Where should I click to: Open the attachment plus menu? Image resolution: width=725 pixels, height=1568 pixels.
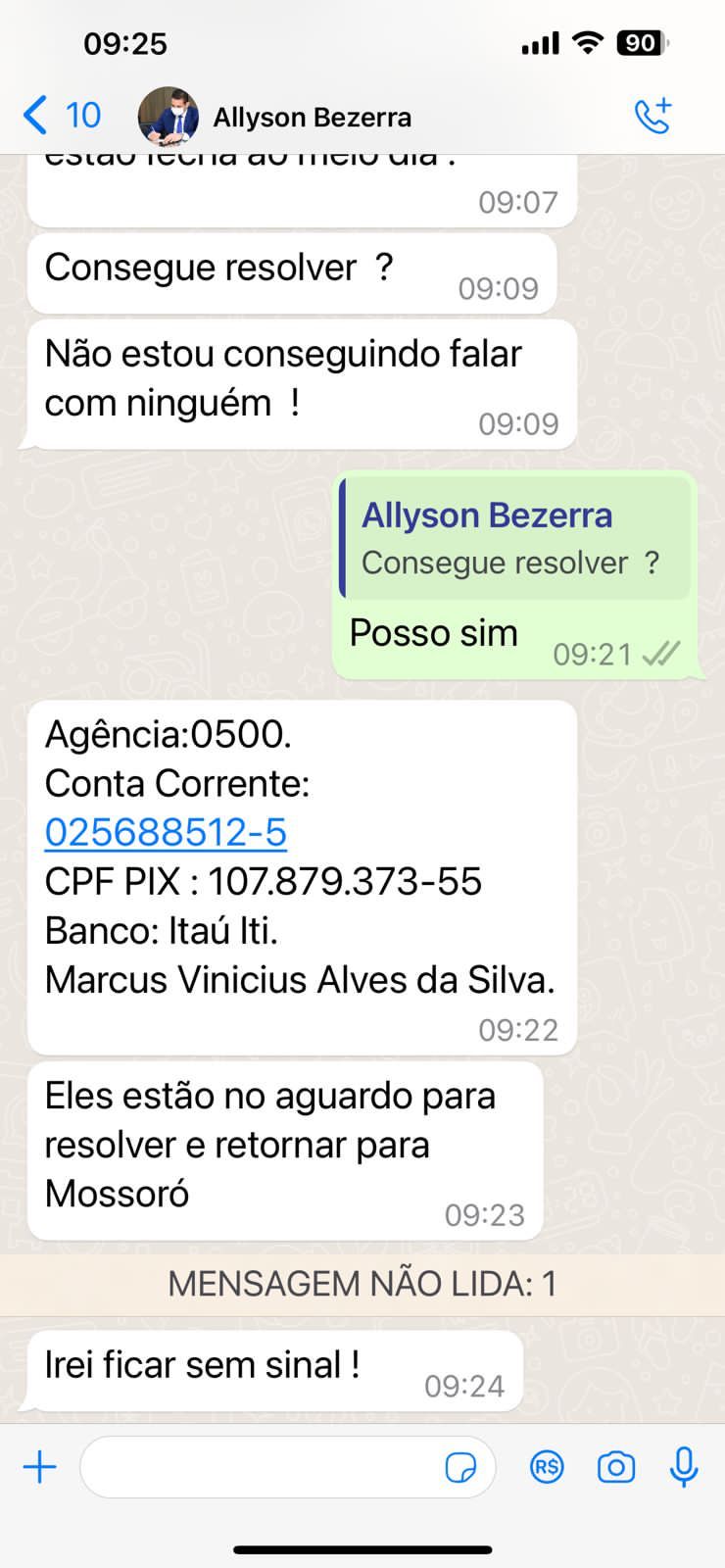point(39,1467)
